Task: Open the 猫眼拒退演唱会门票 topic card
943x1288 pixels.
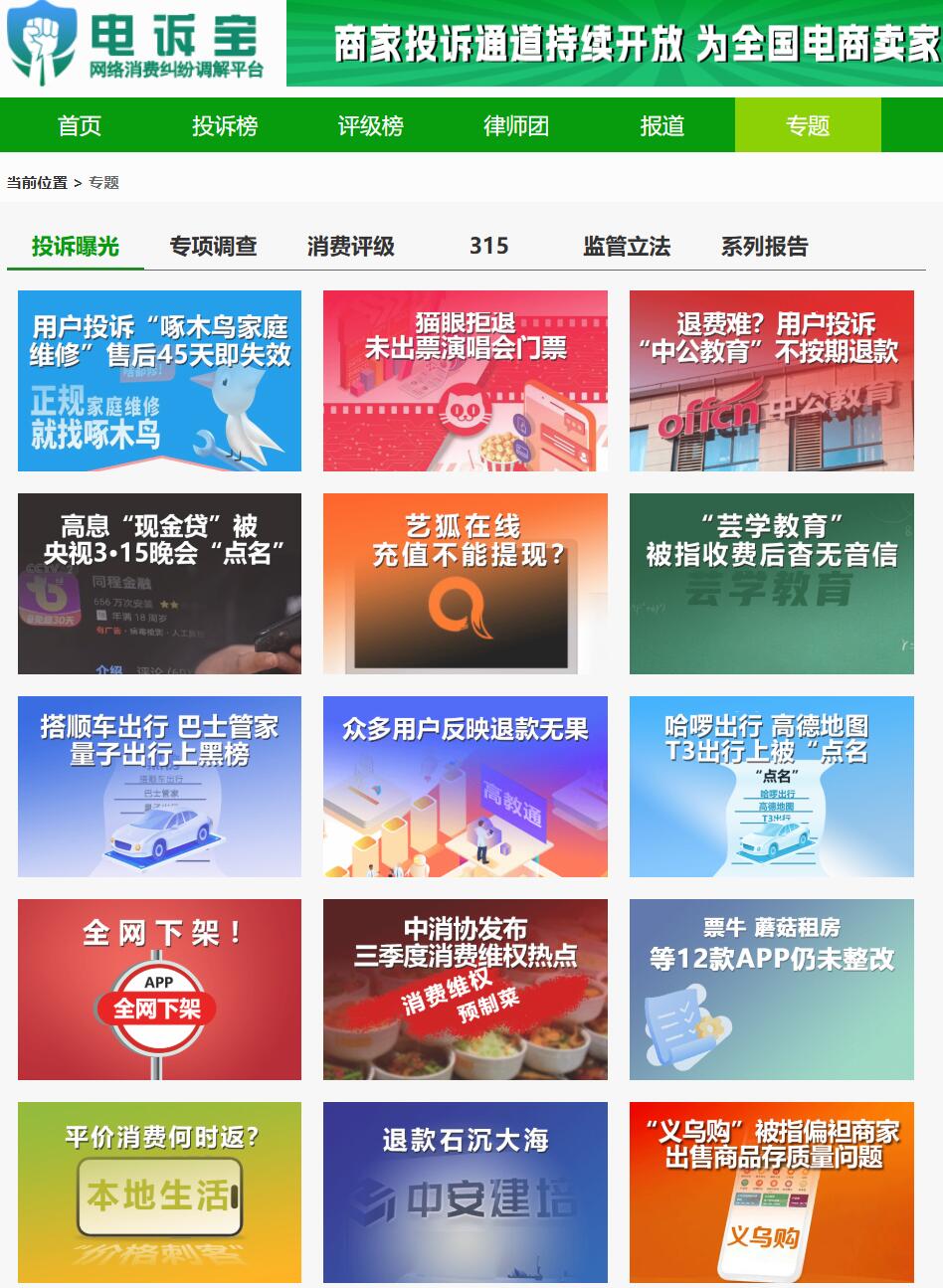Action: tap(465, 381)
